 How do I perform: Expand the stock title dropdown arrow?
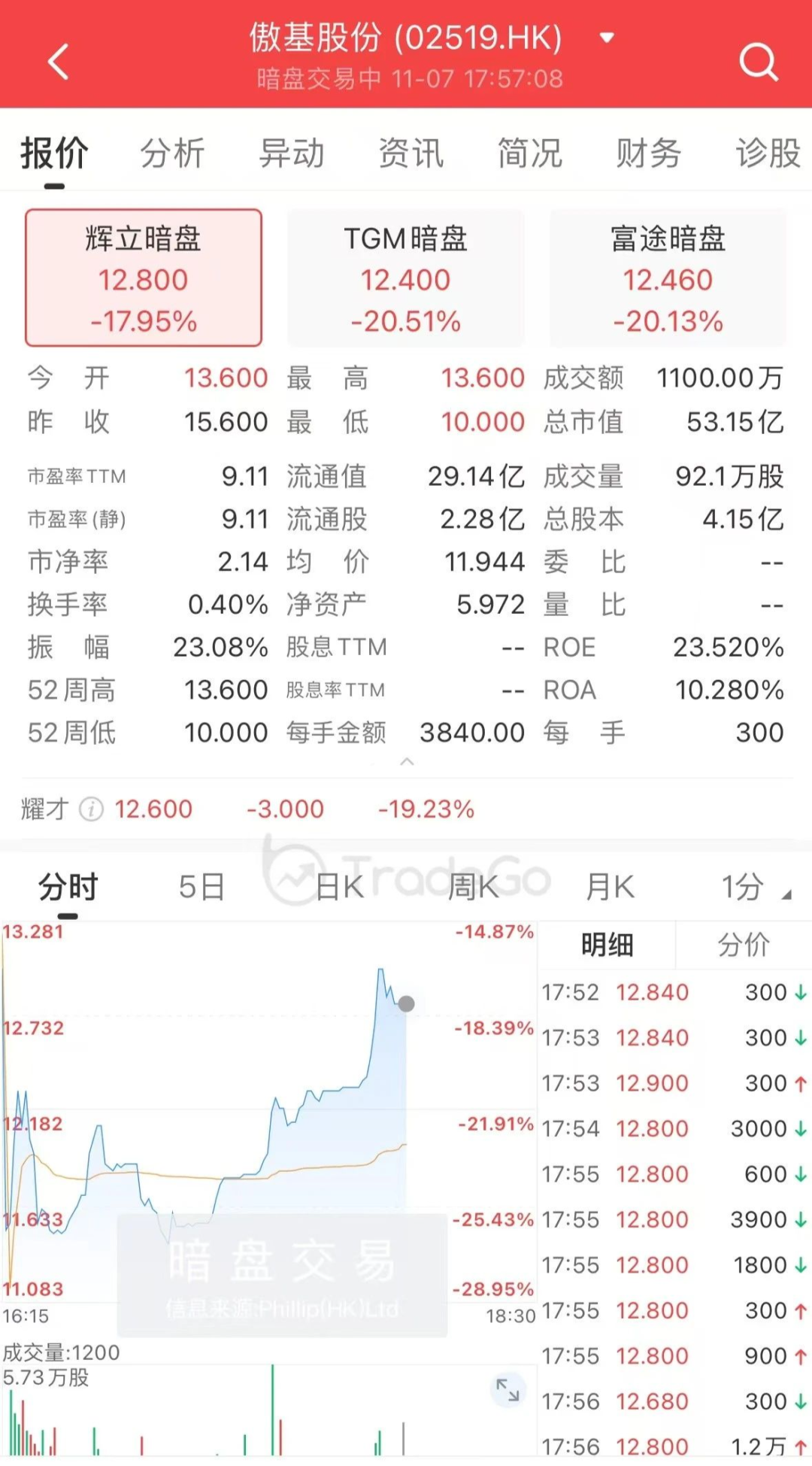[x=607, y=38]
